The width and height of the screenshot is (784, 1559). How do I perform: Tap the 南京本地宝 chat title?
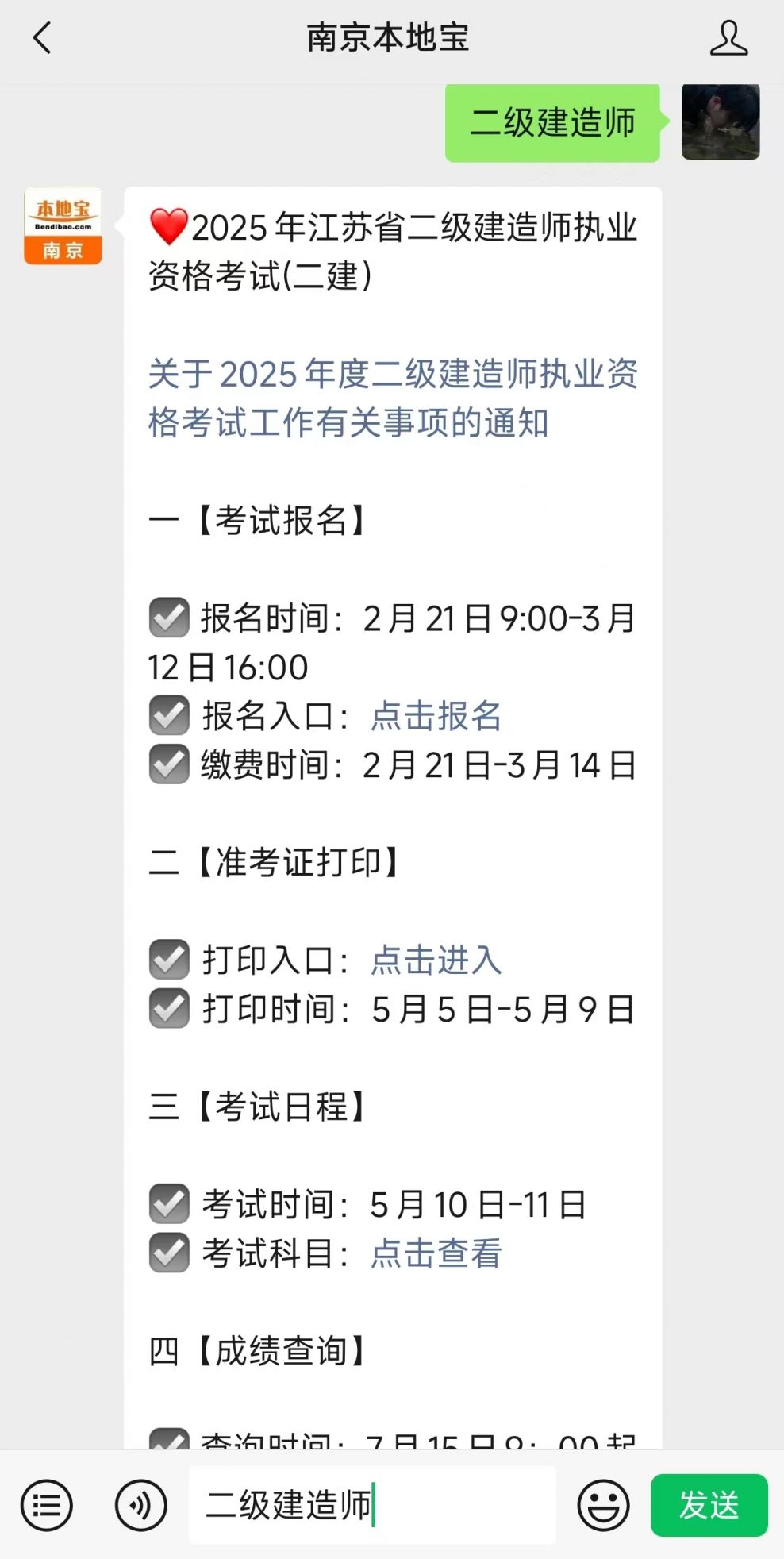pos(389,37)
